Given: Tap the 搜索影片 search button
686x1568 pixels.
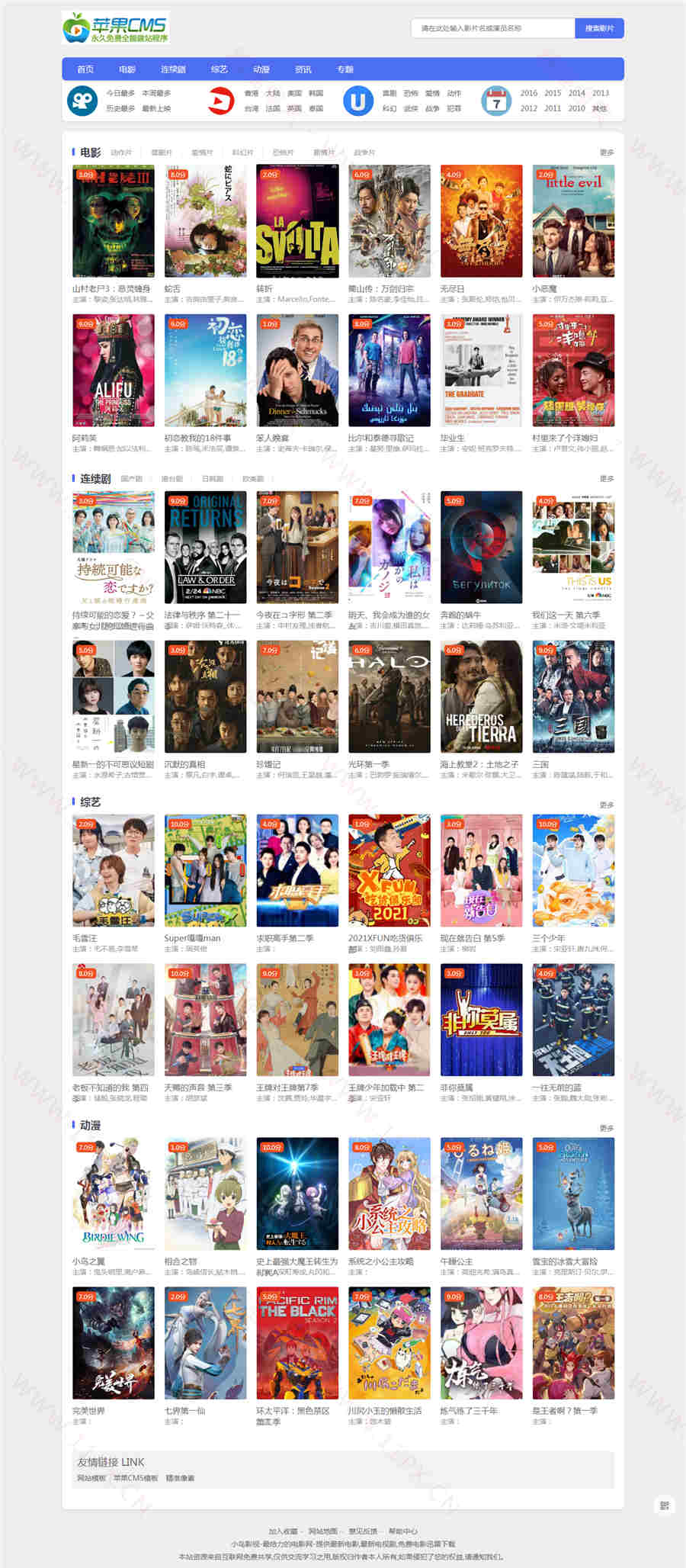Looking at the screenshot, I should coord(599,28).
